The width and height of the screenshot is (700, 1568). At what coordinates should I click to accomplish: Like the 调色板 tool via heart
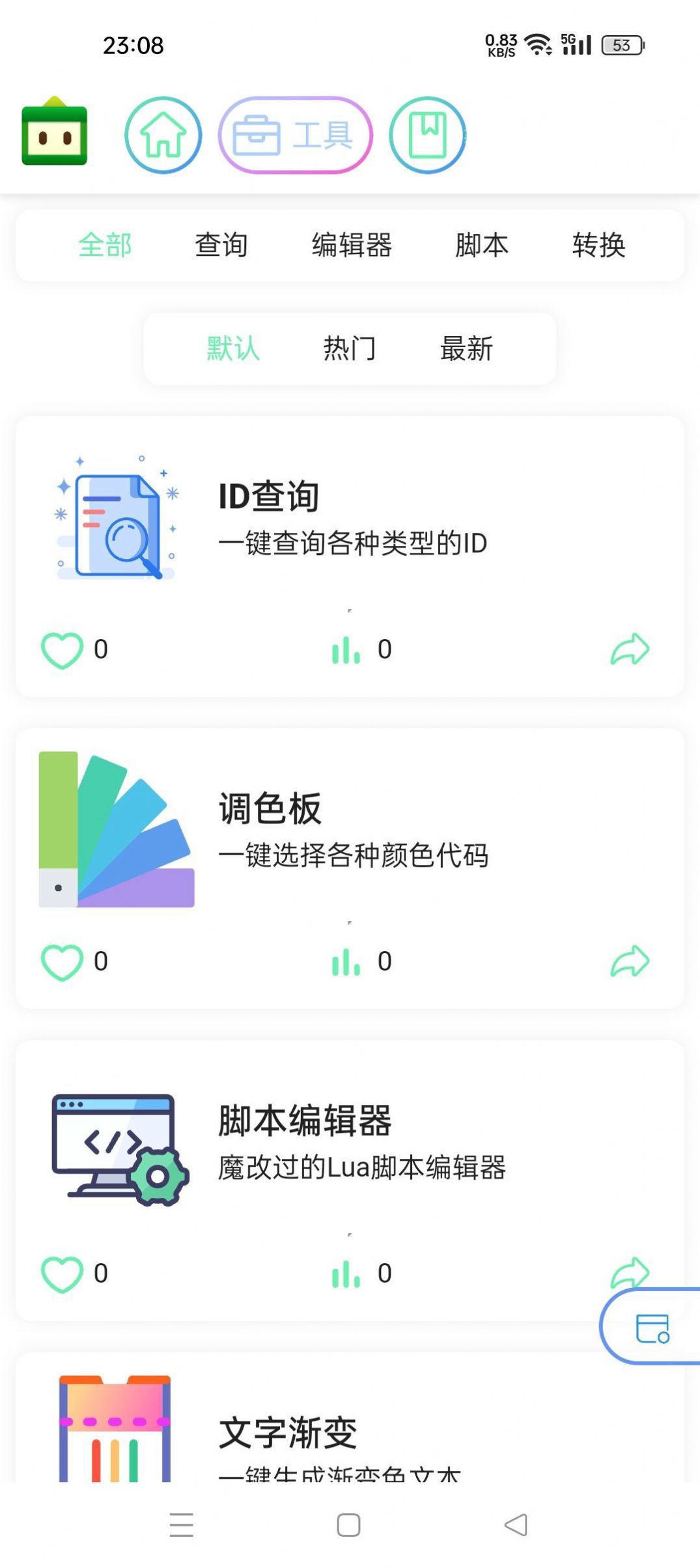click(x=61, y=960)
